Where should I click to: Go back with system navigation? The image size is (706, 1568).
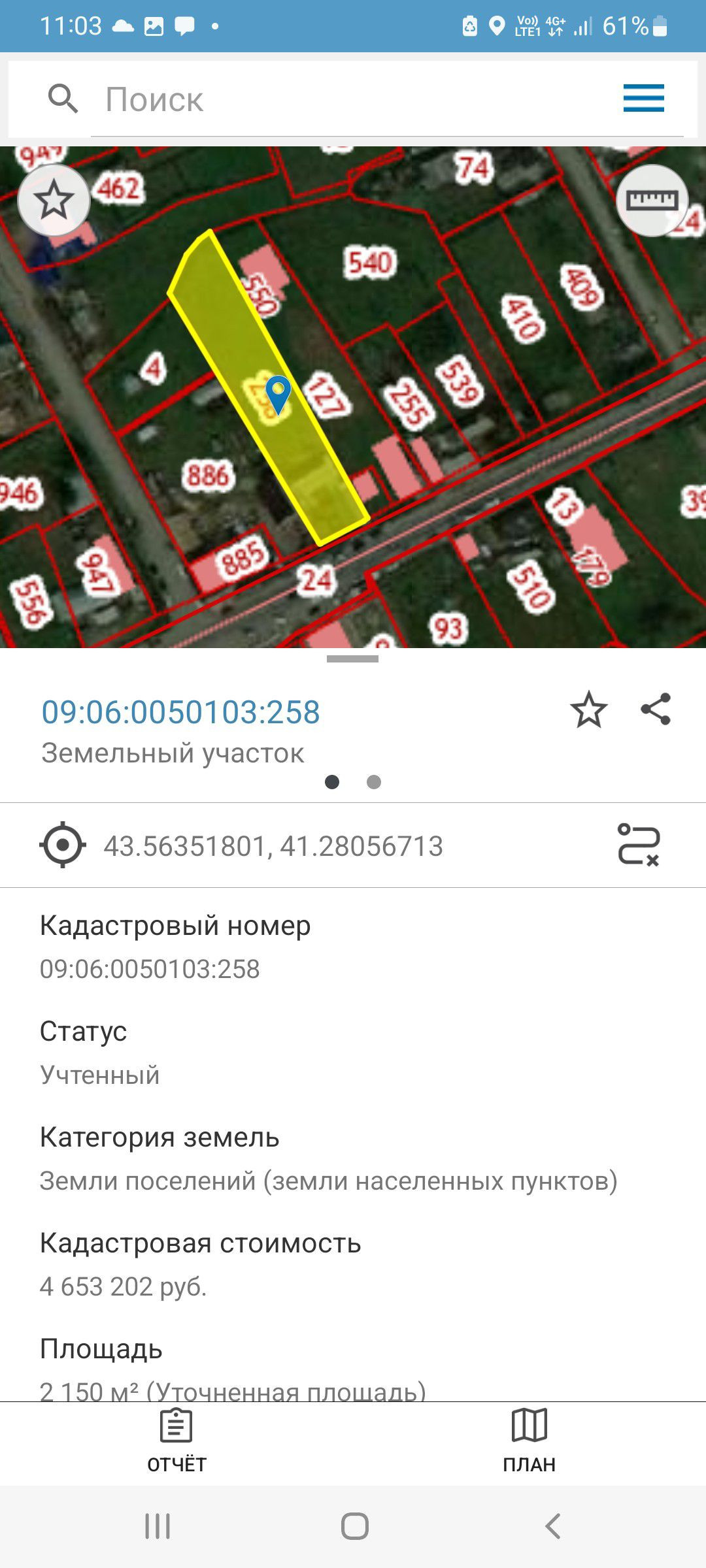coord(552,1526)
